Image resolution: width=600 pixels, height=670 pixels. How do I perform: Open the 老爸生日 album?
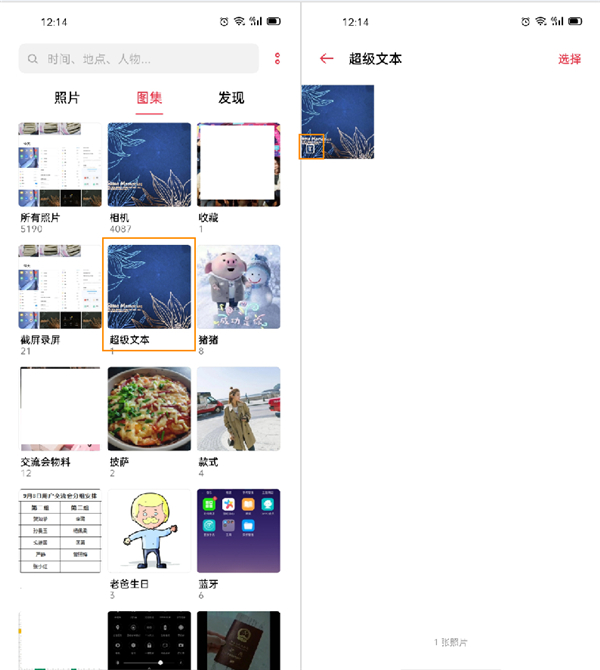[x=149, y=531]
